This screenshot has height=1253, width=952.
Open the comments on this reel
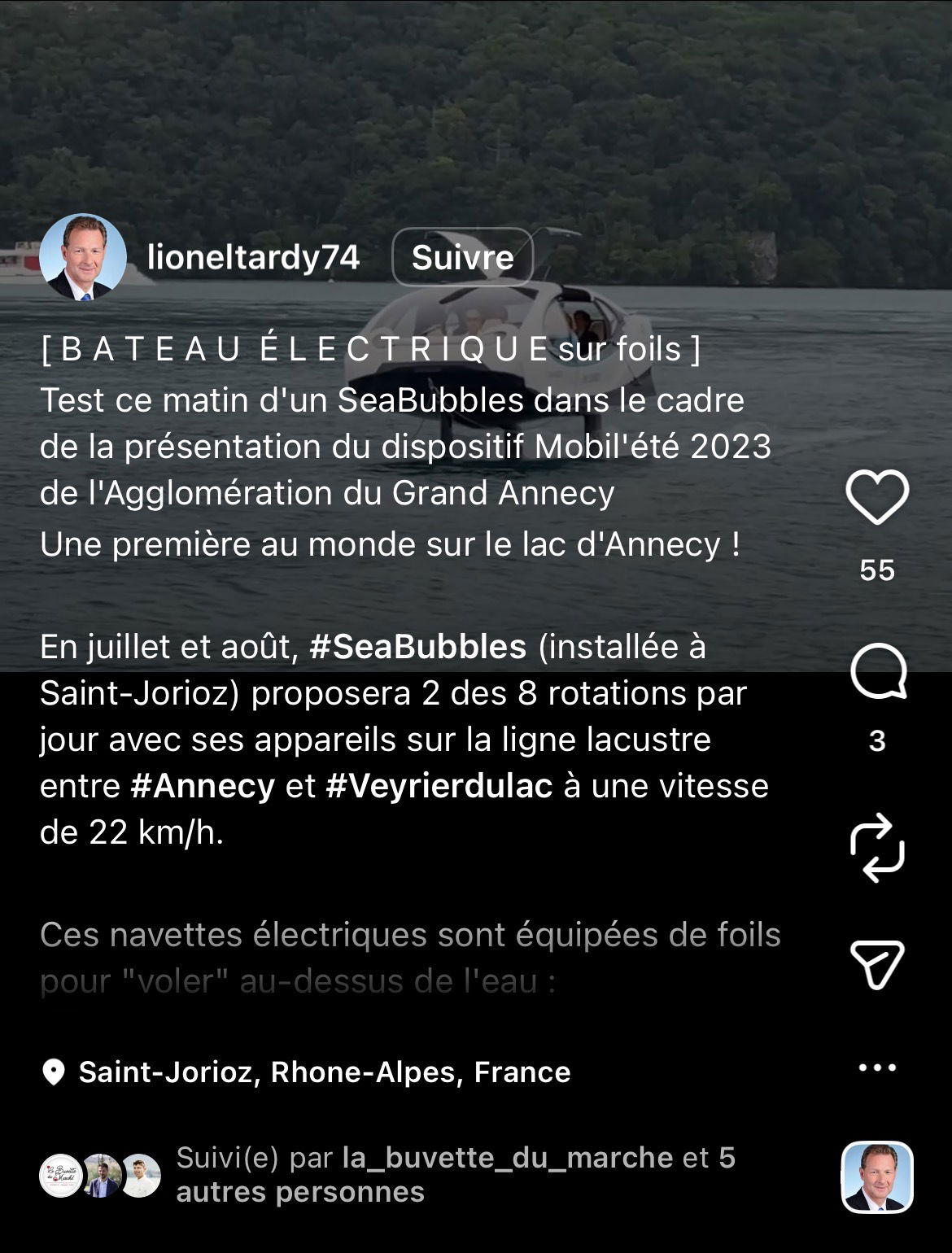[878, 672]
